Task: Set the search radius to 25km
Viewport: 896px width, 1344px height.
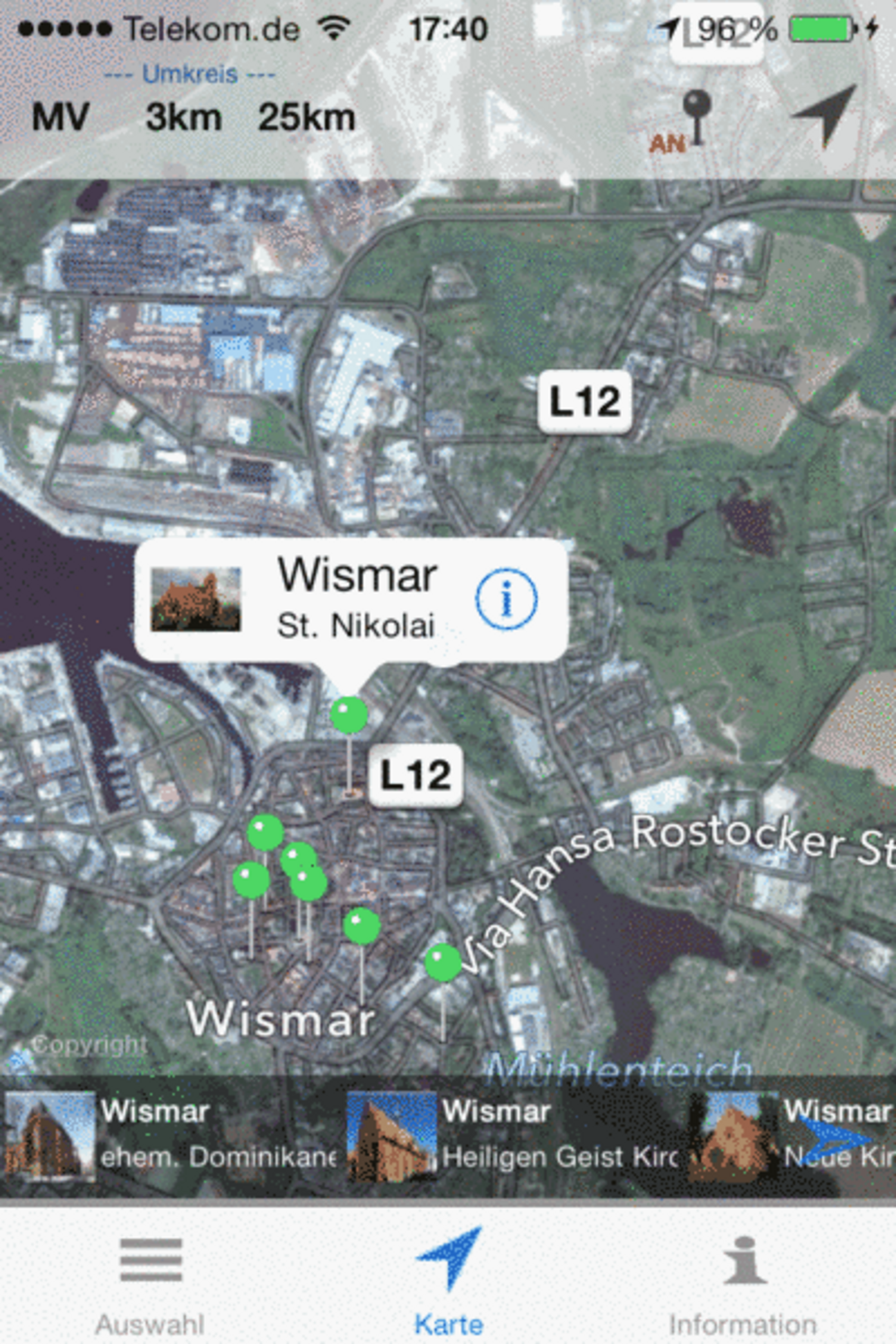Action: [306, 118]
